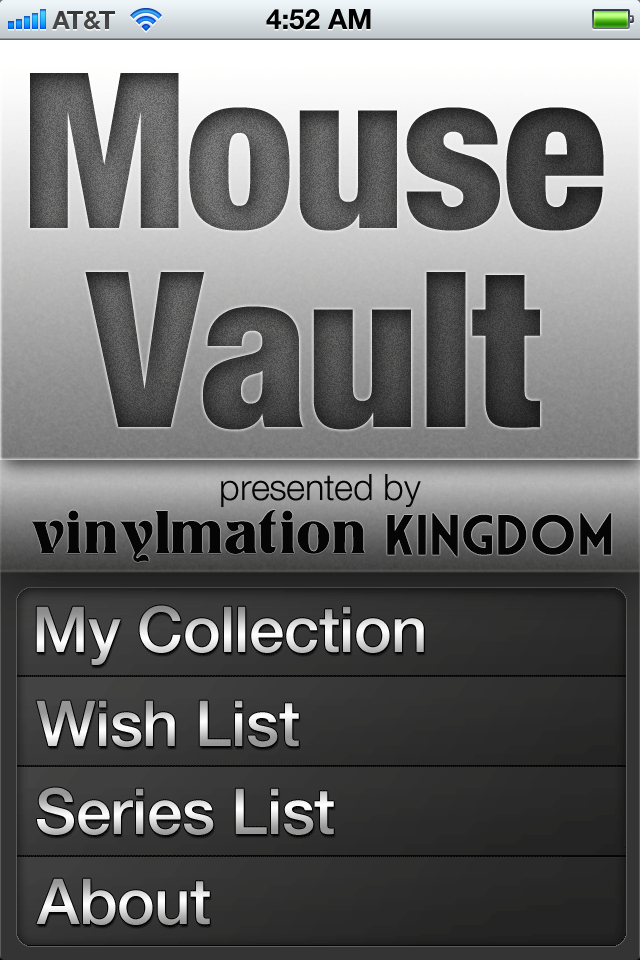Go to the Wish List
This screenshot has width=640, height=960.
[320, 722]
